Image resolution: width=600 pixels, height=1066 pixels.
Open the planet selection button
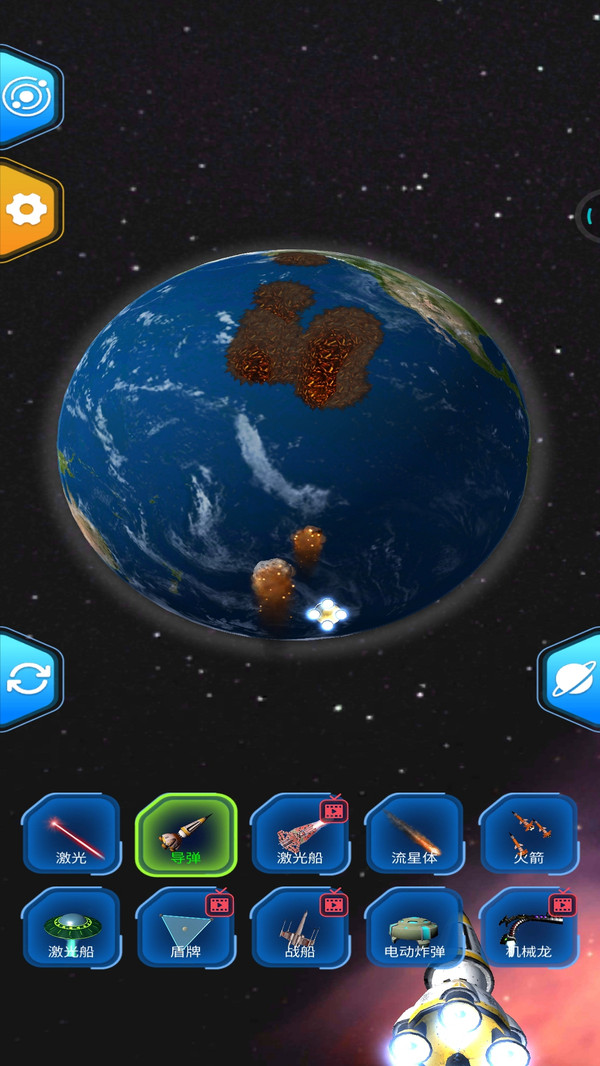click(574, 679)
